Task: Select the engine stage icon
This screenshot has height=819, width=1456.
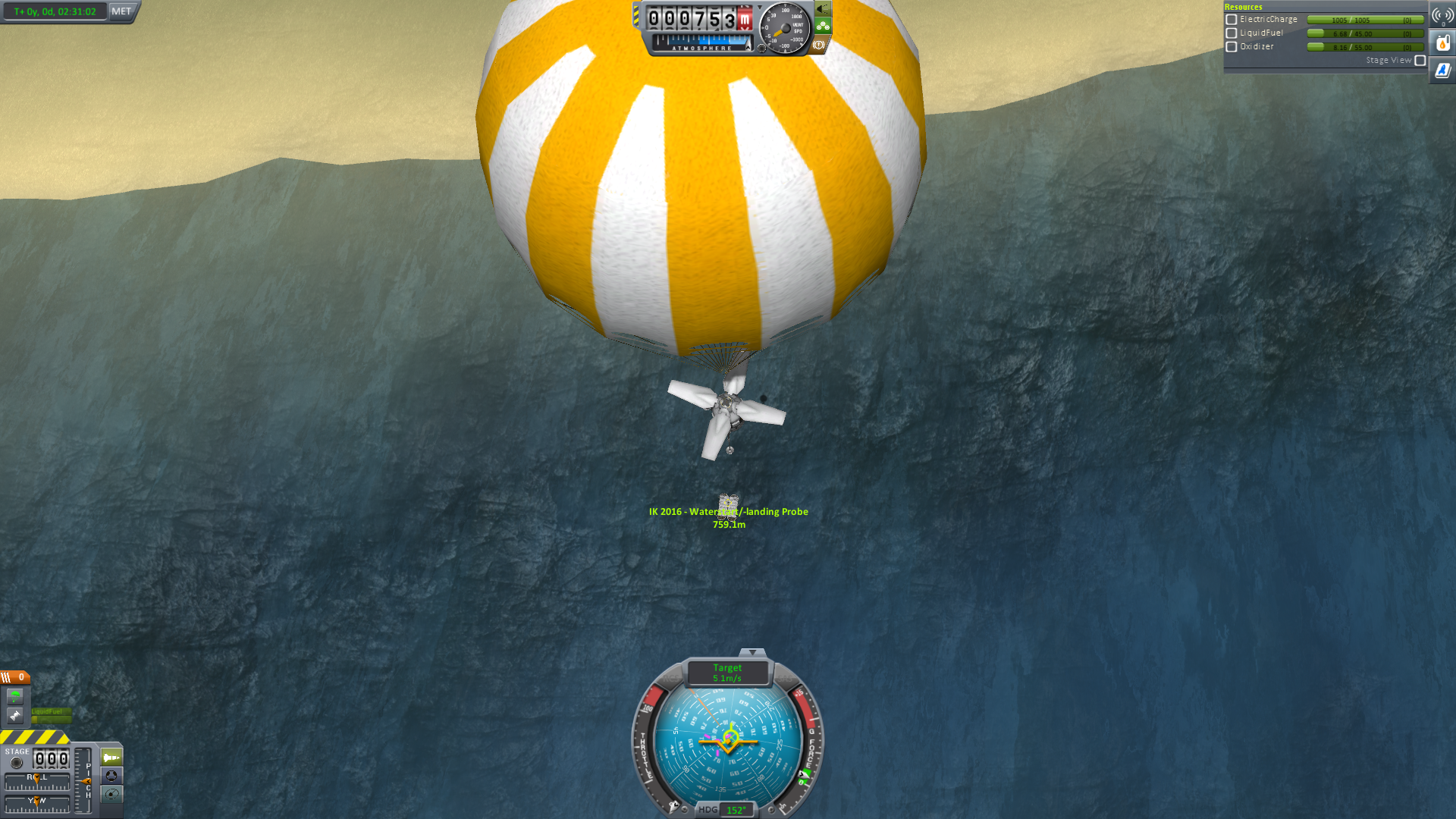Action: [15, 715]
